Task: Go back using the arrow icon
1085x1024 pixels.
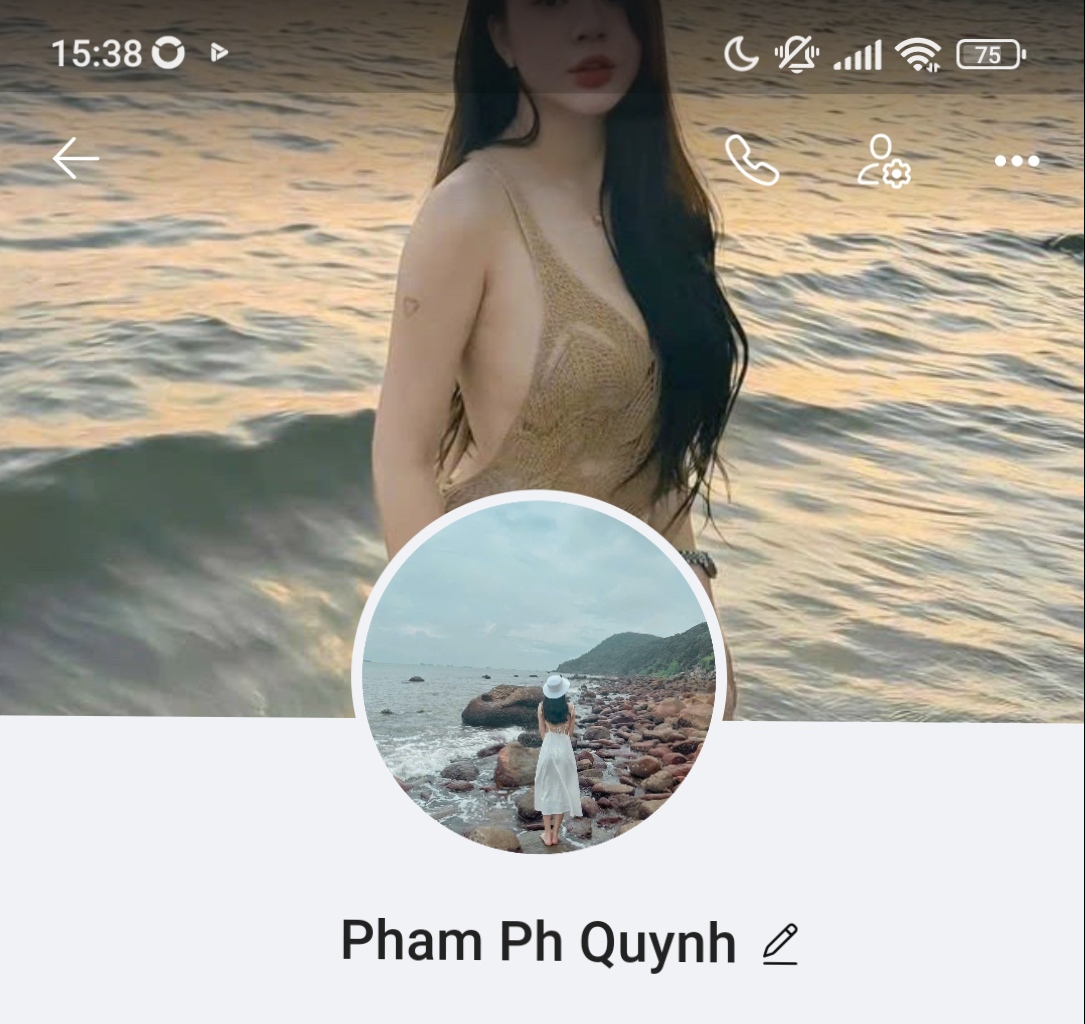Action: tap(76, 159)
